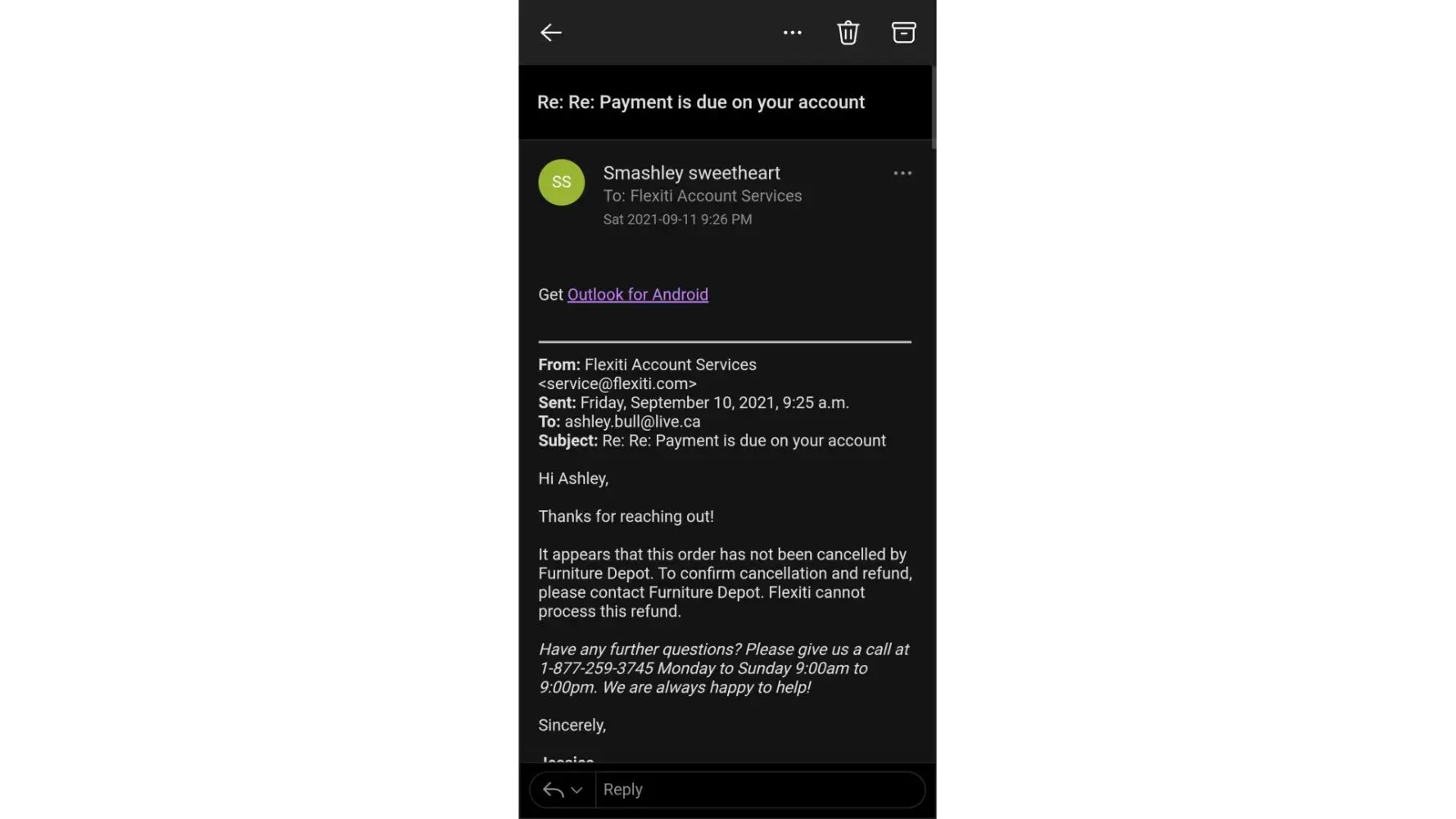Open the Outlook for Android link
This screenshot has width=1456, height=819.
[x=637, y=295]
